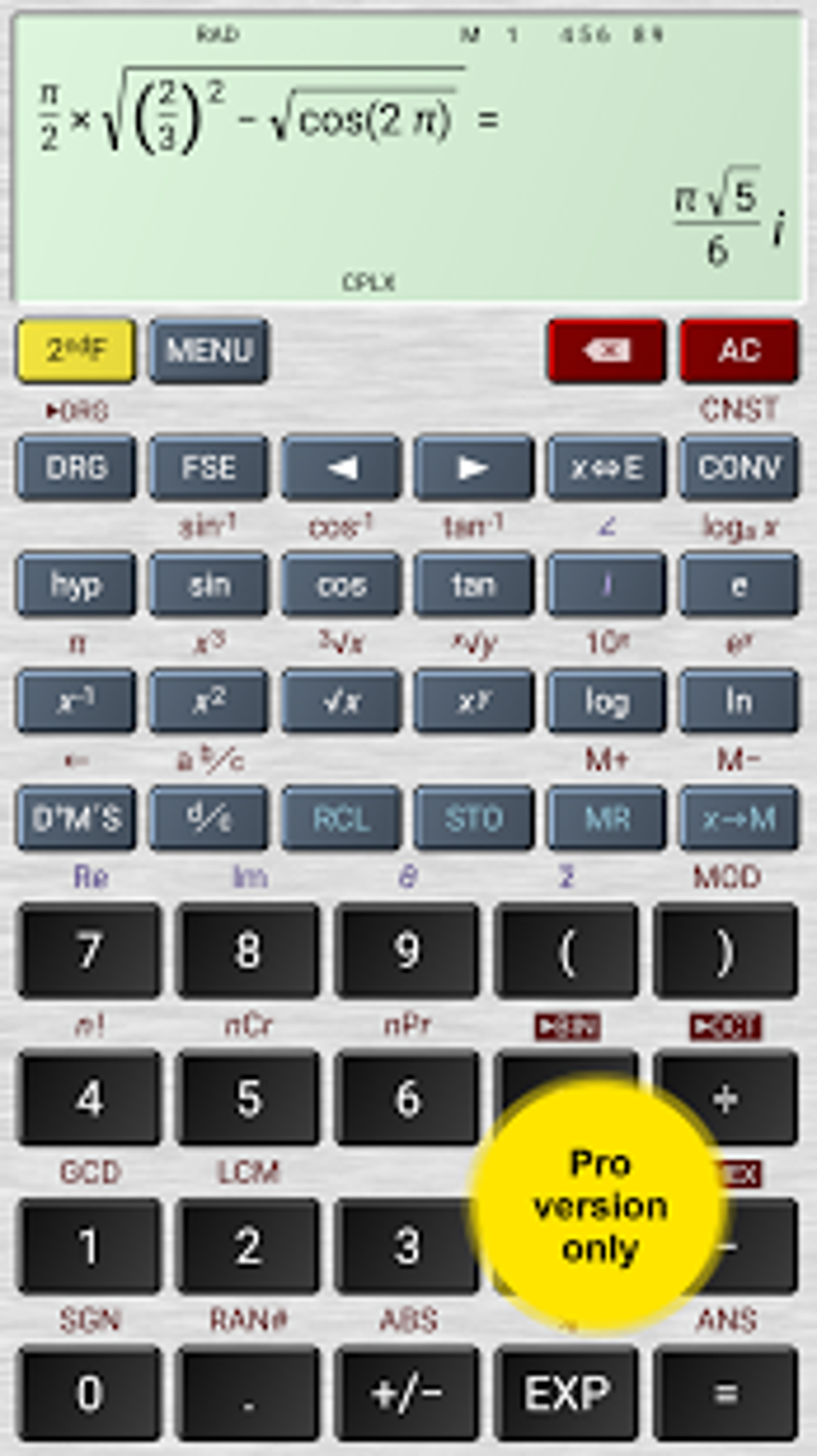Tap the EXP key
The image size is (817, 1456).
pyautogui.click(x=566, y=1393)
